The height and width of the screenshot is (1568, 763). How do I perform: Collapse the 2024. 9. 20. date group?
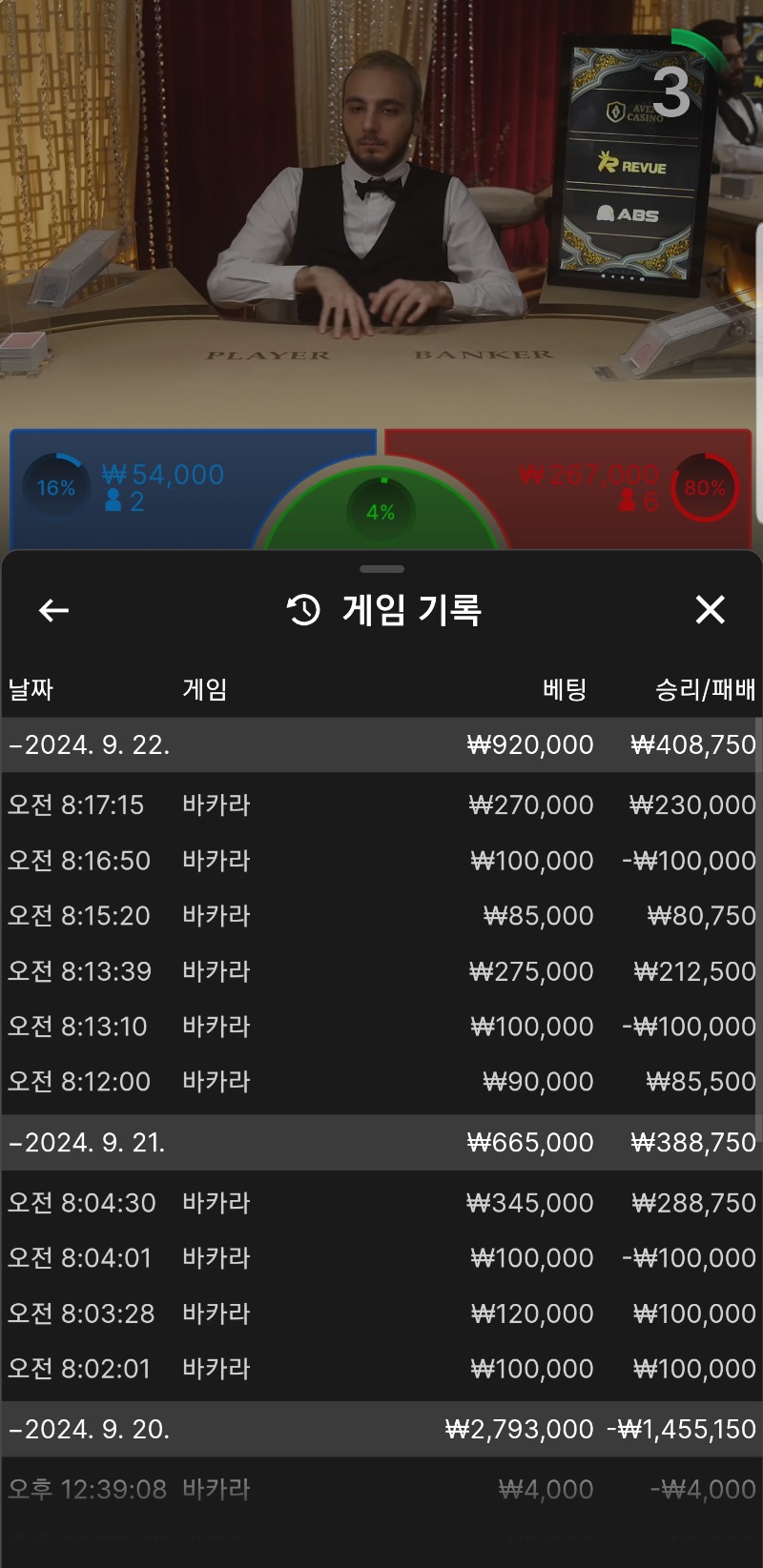click(x=381, y=1429)
